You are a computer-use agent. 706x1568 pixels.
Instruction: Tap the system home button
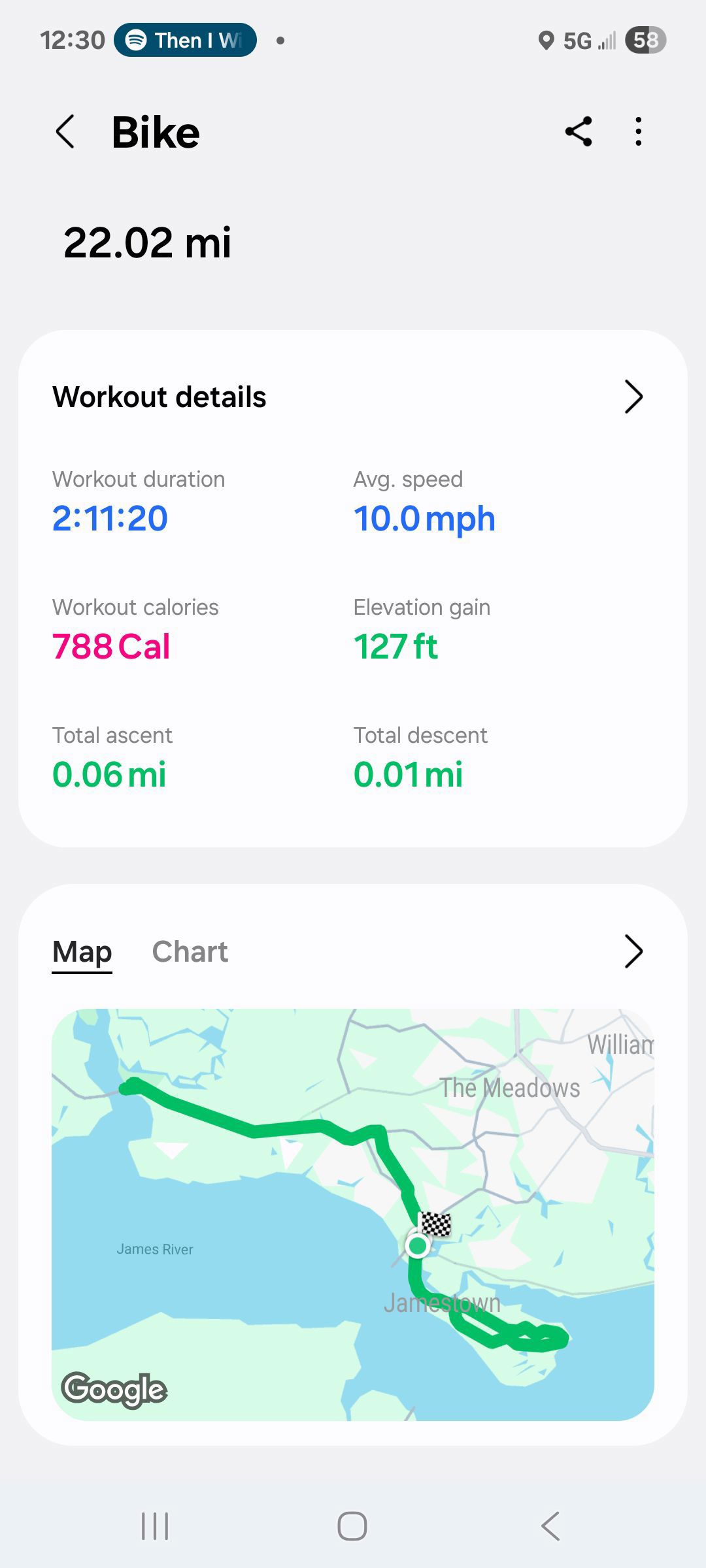tap(352, 1526)
